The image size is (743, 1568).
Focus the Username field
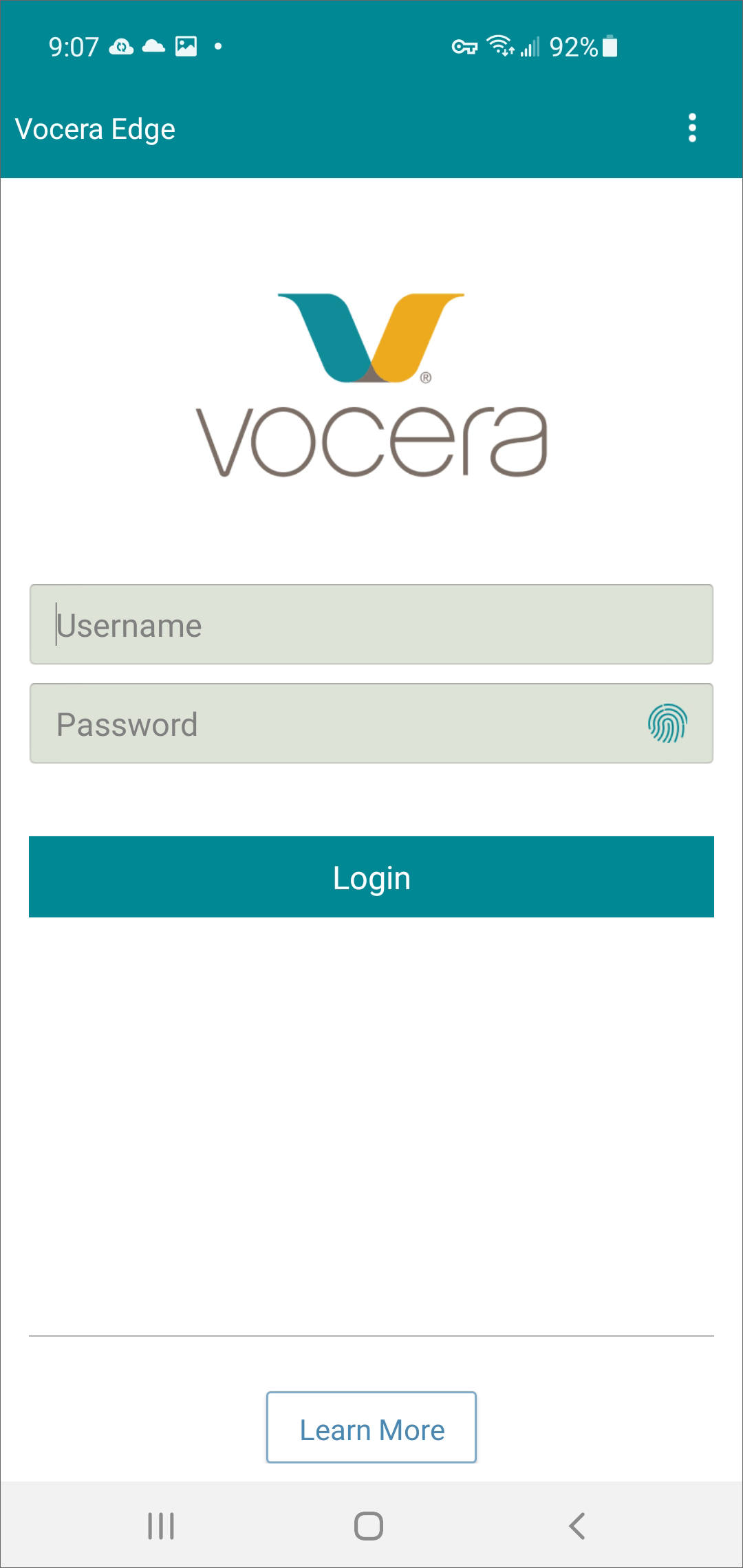coord(371,624)
